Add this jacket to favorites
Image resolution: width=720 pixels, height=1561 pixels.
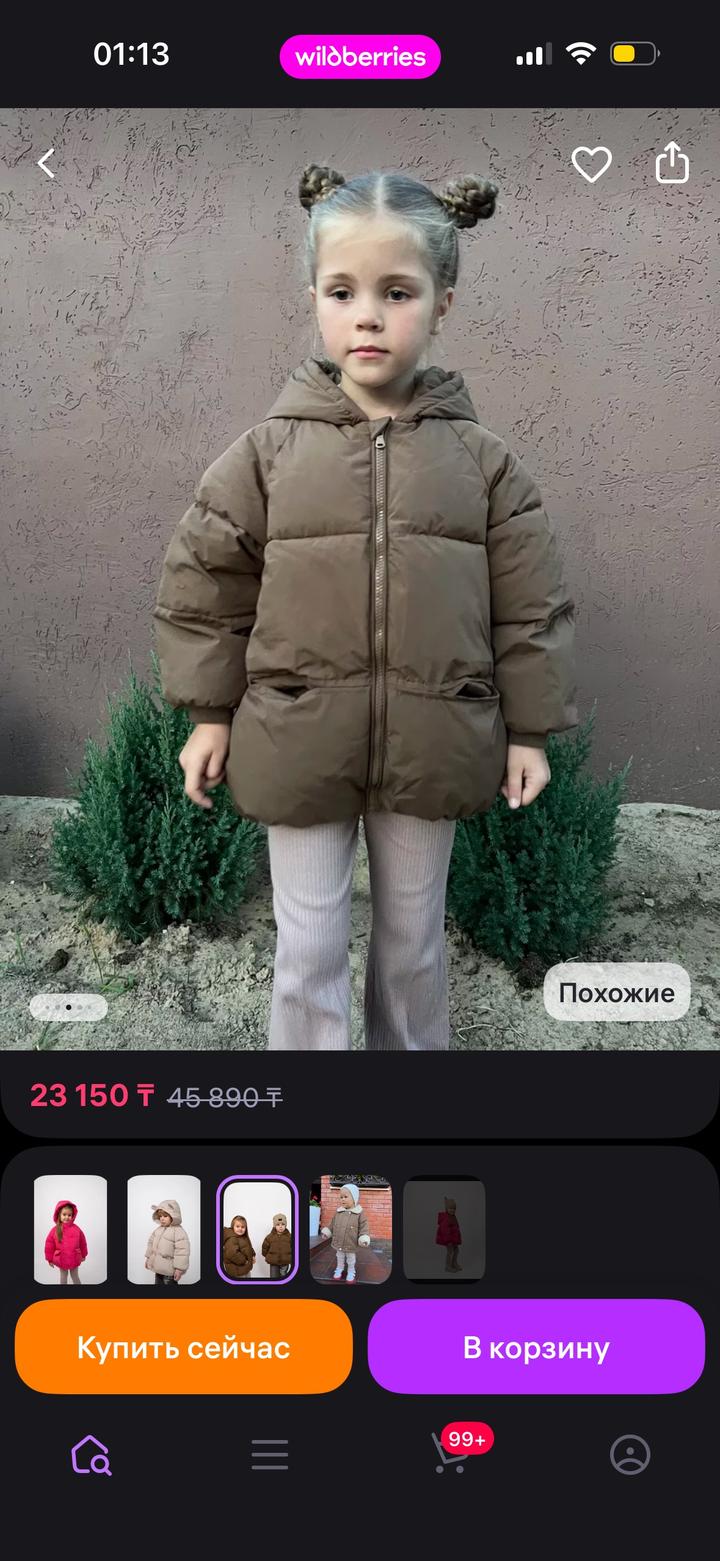pos(591,164)
